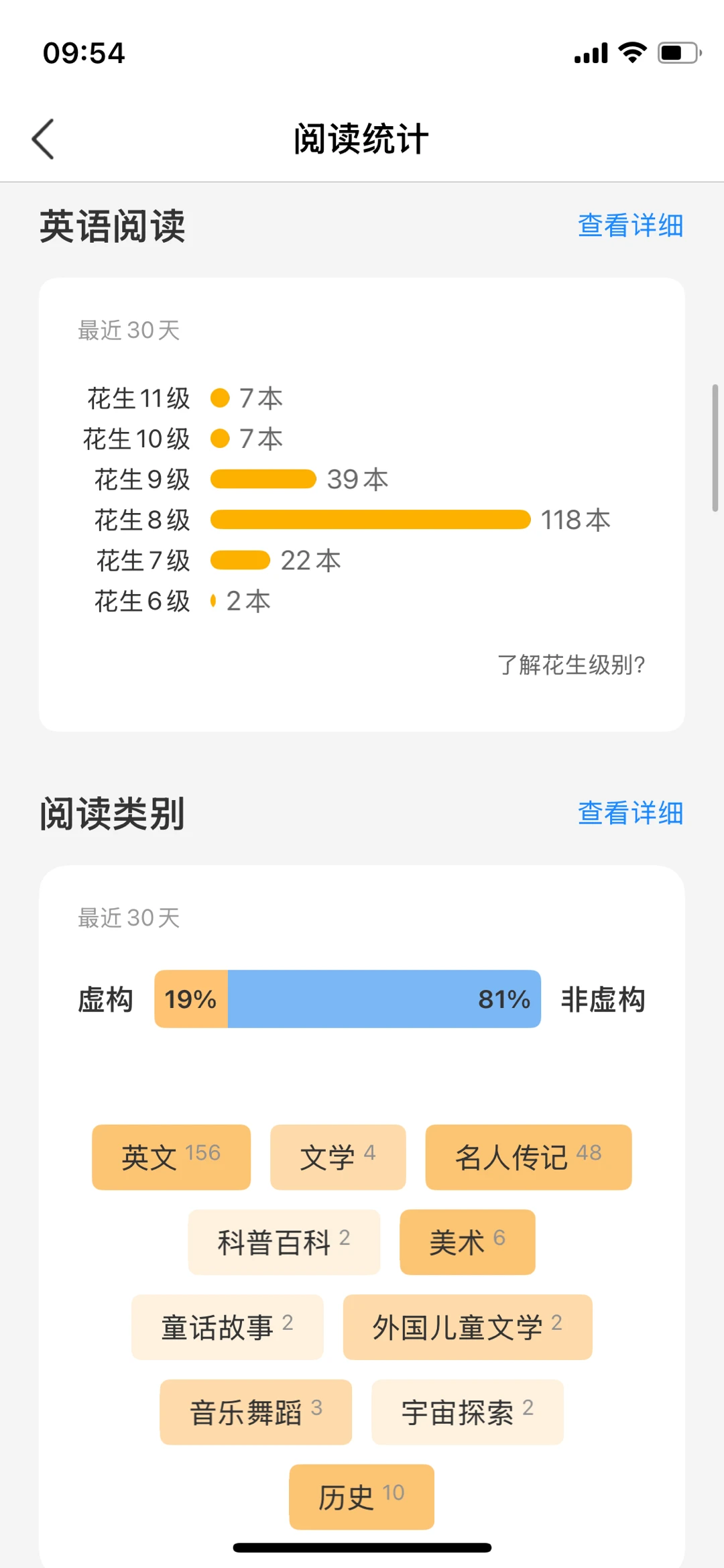Select the 美术 category tag
724x1568 pixels.
tap(467, 1241)
